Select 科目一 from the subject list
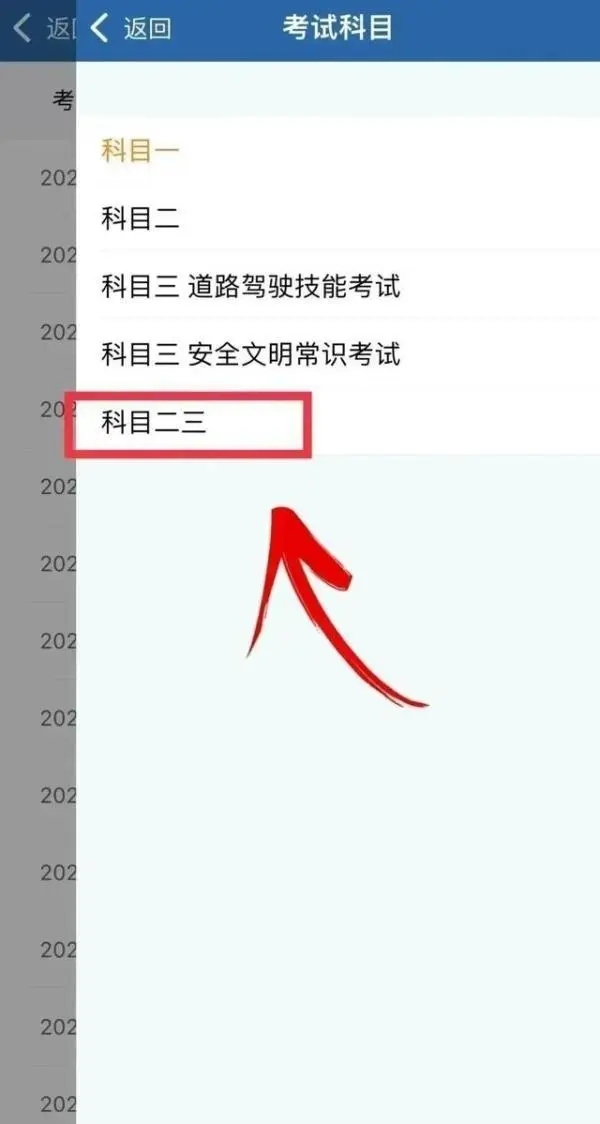The image size is (600, 1124). (140, 151)
